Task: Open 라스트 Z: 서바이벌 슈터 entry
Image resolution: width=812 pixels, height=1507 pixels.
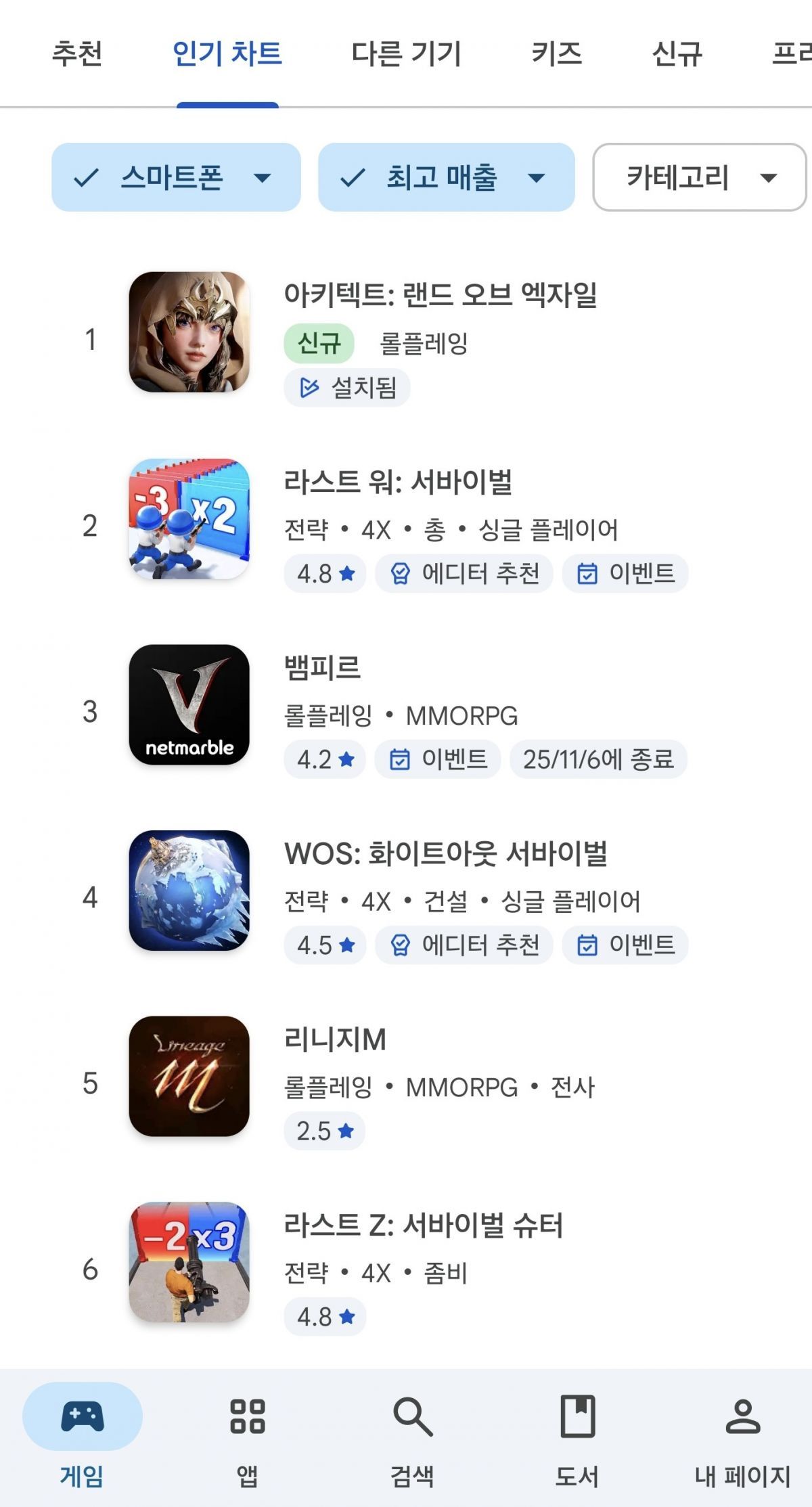Action: (x=423, y=1225)
